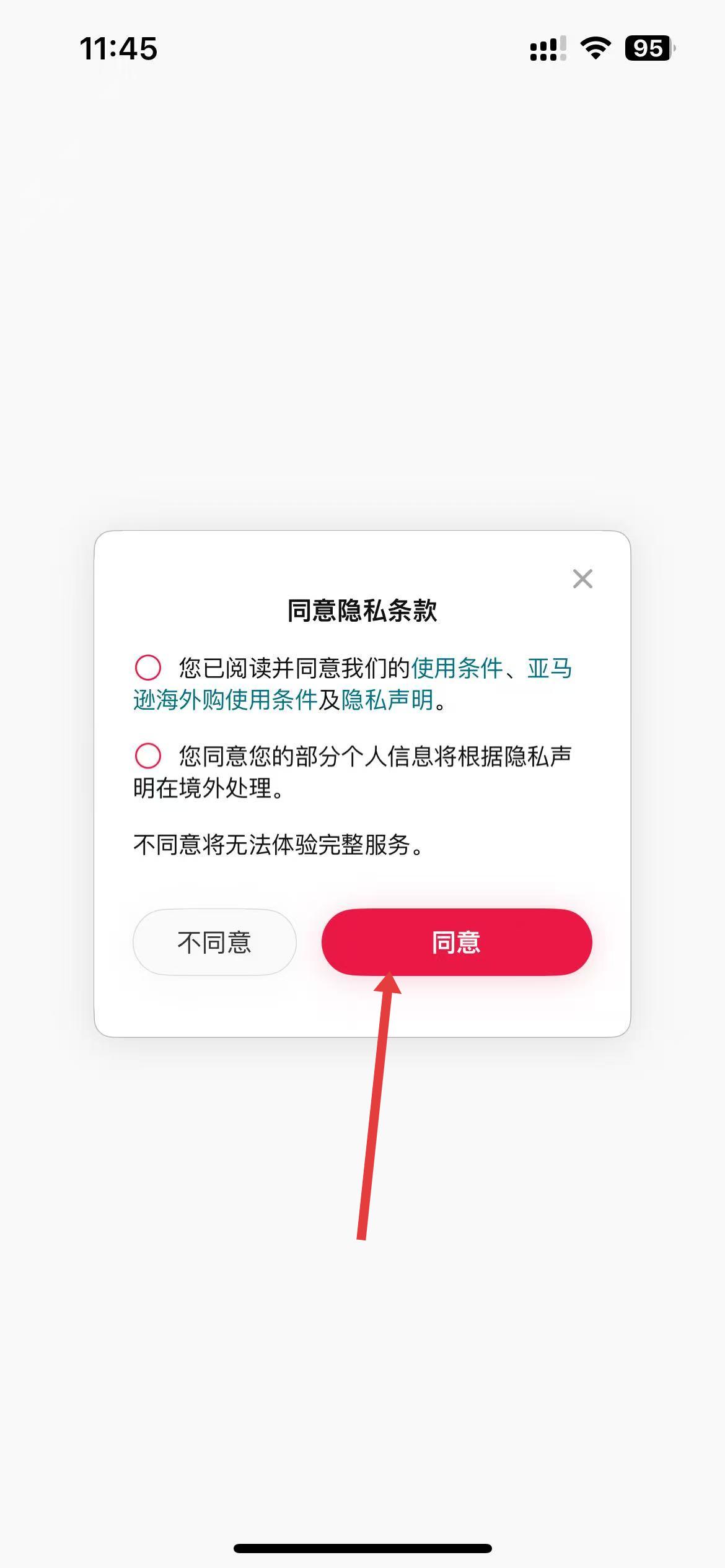Screen dimensions: 725x1568
Task: Check the 境外处理 personal info consent circle
Action: pyautogui.click(x=148, y=756)
